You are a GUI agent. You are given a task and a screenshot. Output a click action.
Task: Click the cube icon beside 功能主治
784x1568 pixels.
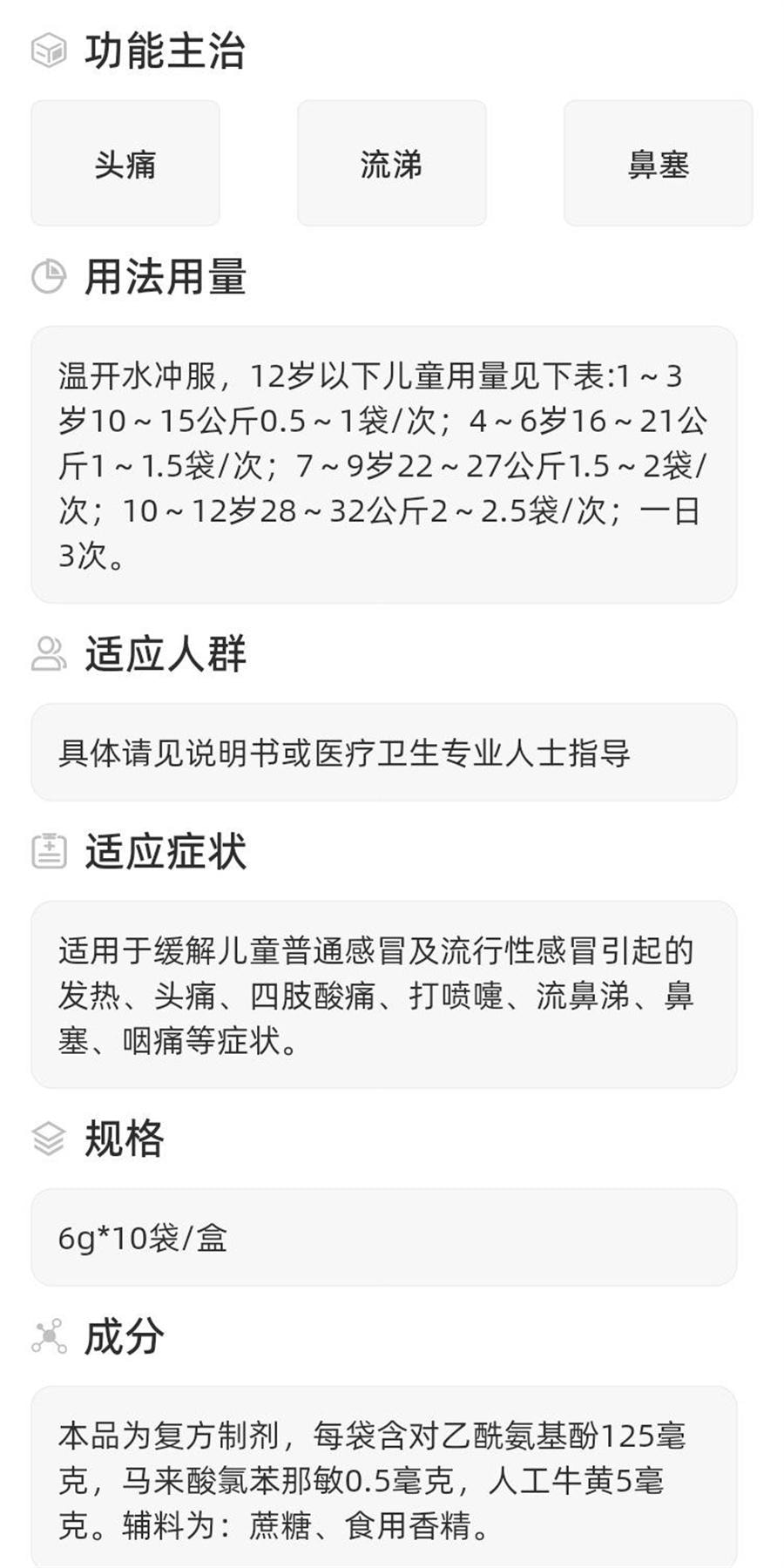(x=50, y=52)
